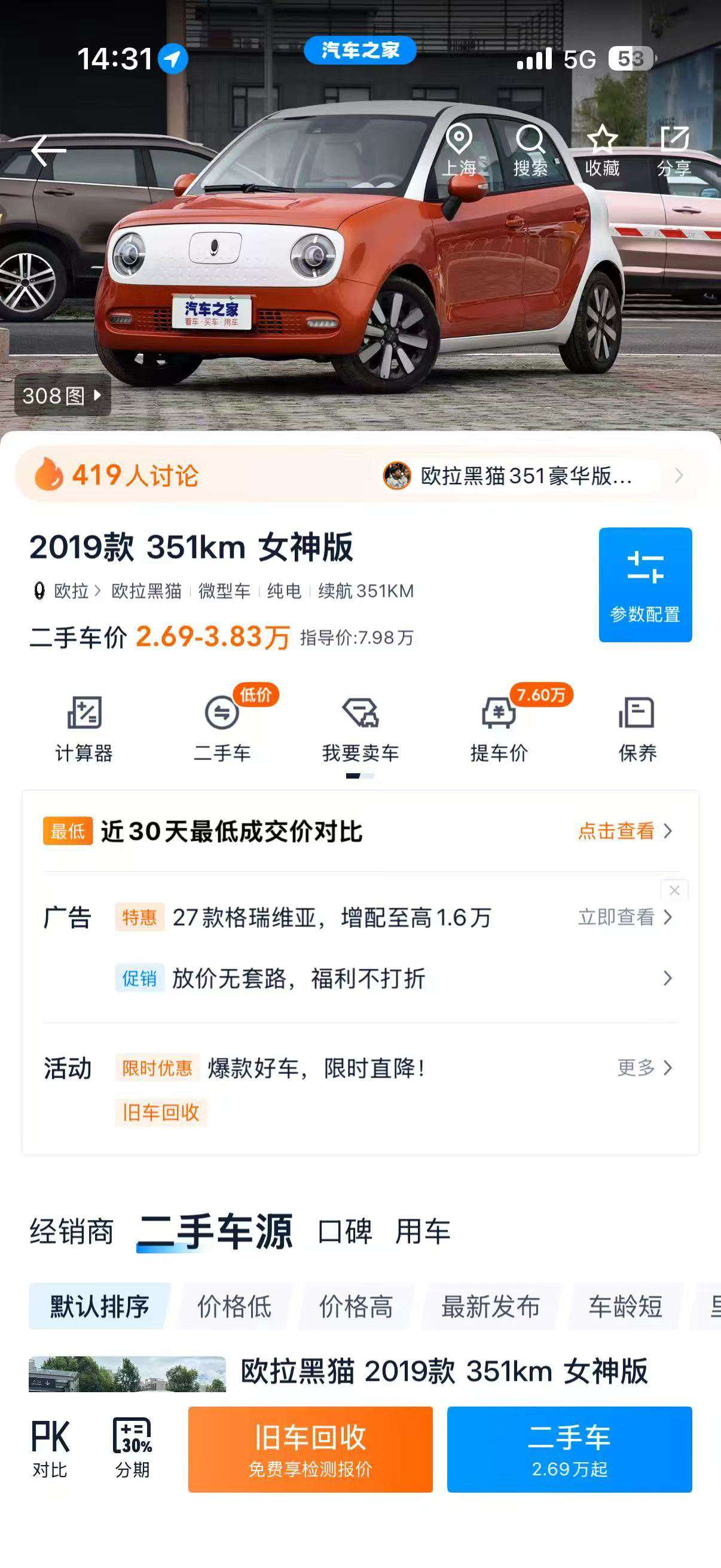721x1568 pixels.
Task: View 近30天最低成交价对比 via 点击查看
Action: (x=625, y=831)
